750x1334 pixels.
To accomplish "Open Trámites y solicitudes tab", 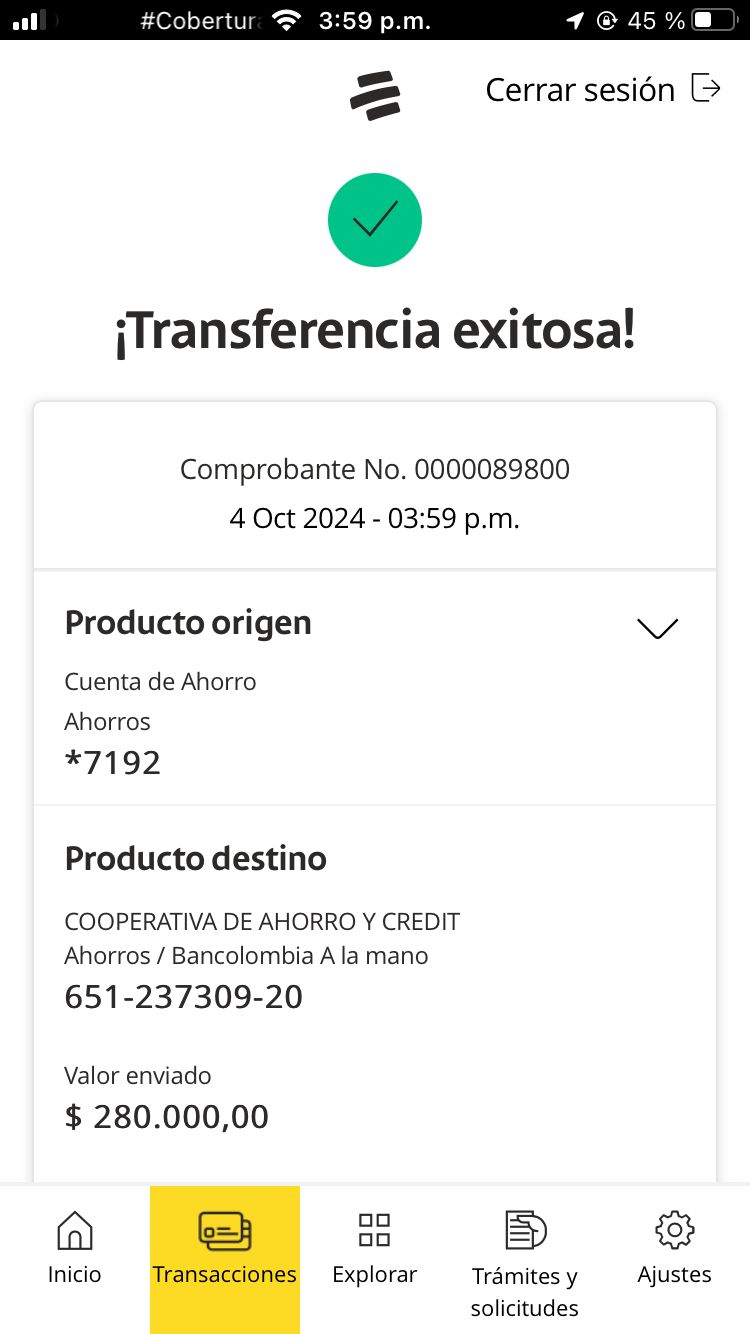I will tap(525, 1260).
